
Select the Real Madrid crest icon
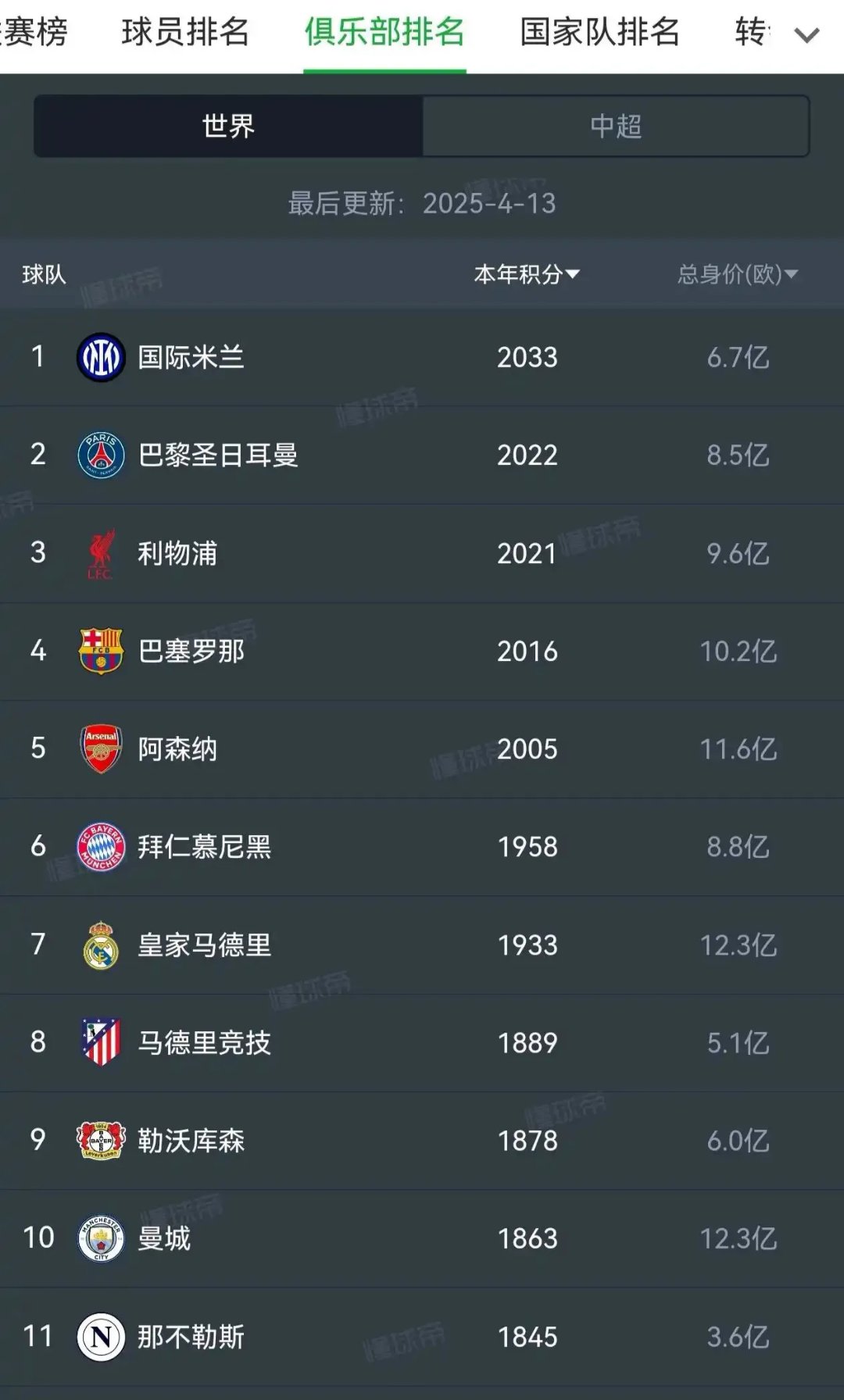pyautogui.click(x=100, y=945)
